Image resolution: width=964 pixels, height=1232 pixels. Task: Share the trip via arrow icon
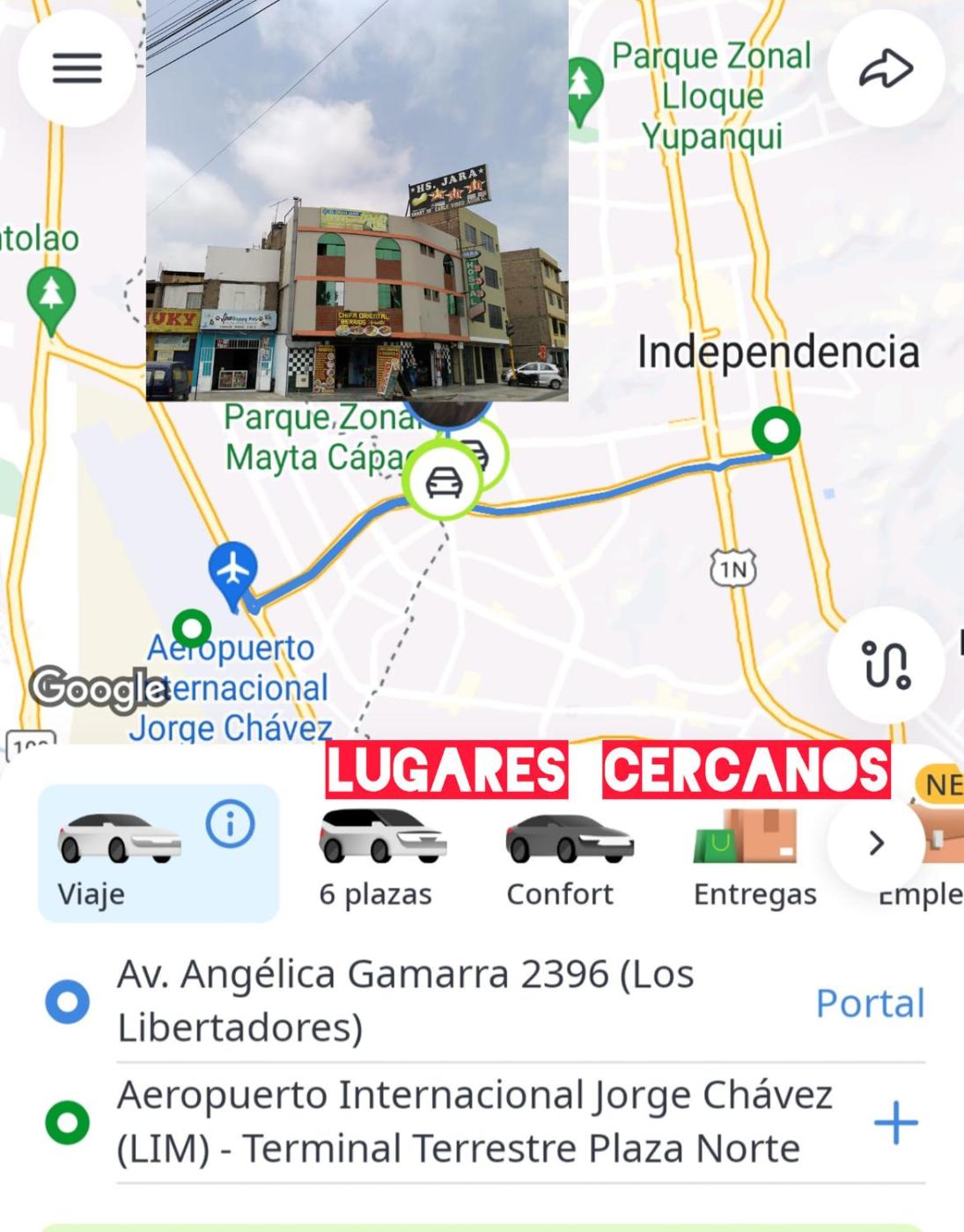[886, 70]
